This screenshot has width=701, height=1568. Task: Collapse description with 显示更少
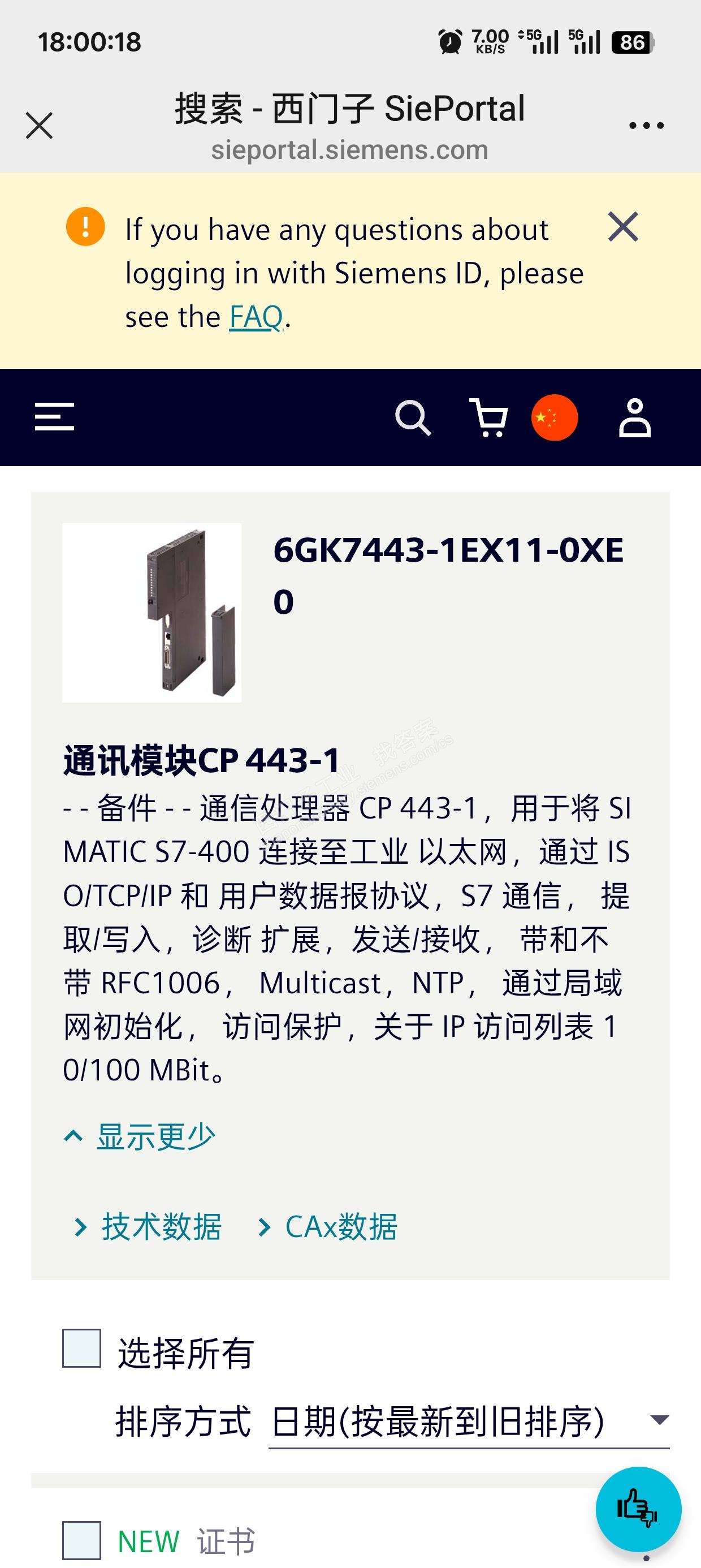tap(141, 1136)
